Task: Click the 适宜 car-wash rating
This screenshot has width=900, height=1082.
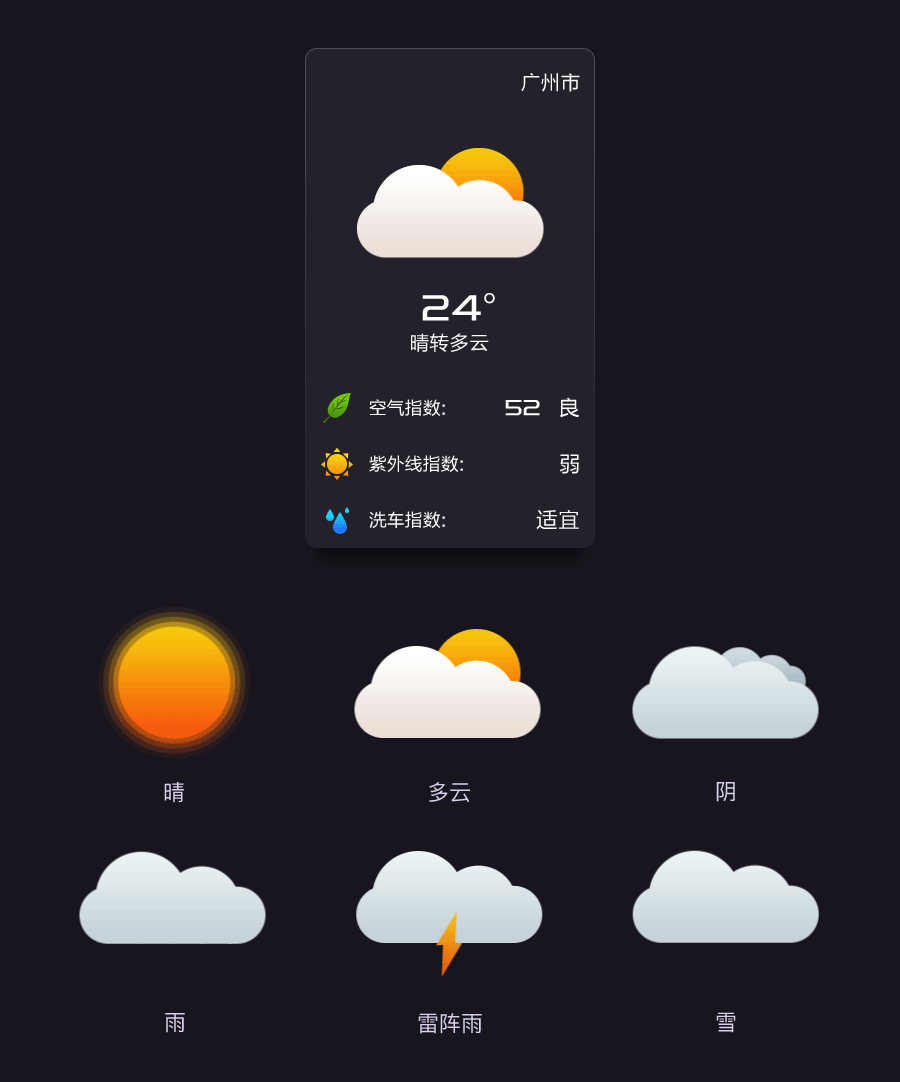Action: click(x=557, y=520)
